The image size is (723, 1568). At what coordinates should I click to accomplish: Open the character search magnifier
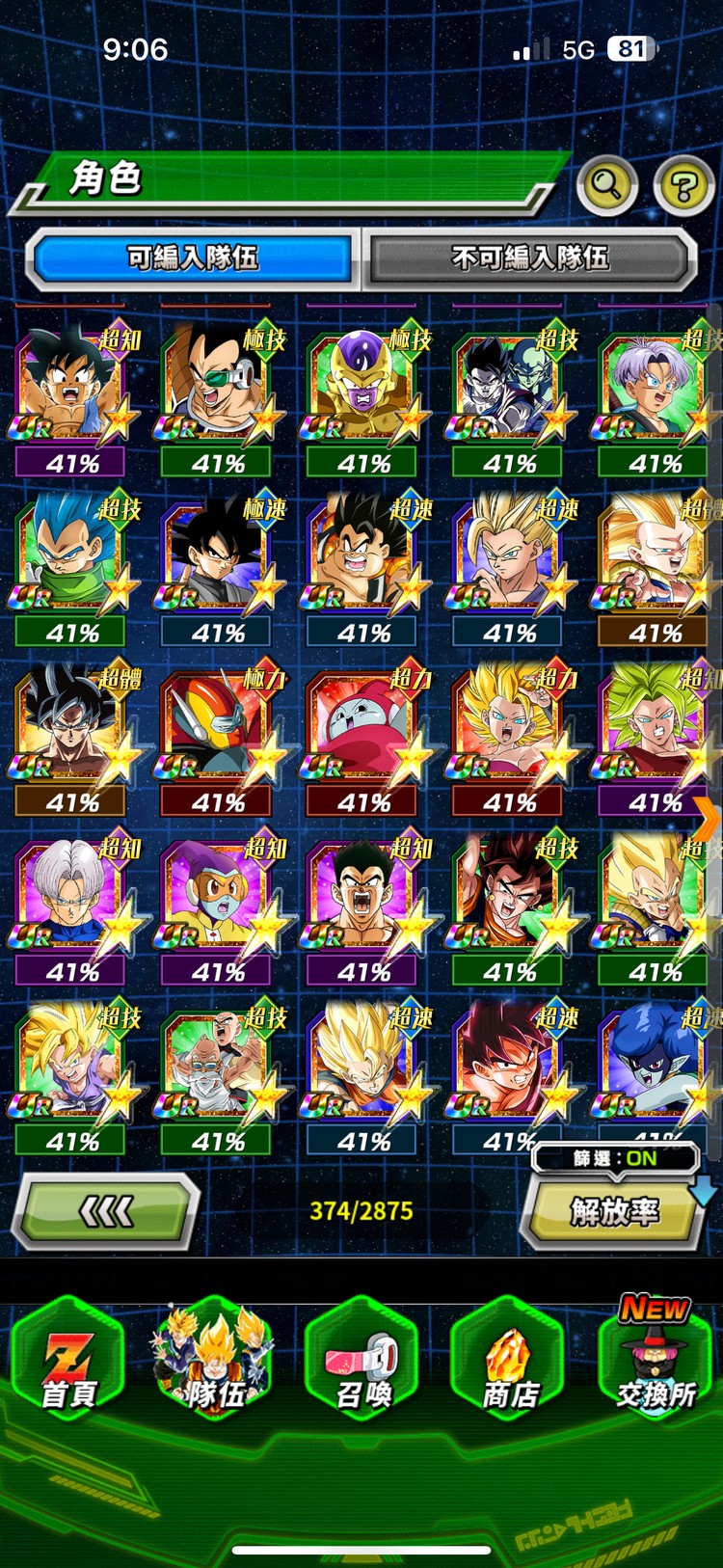[x=606, y=183]
